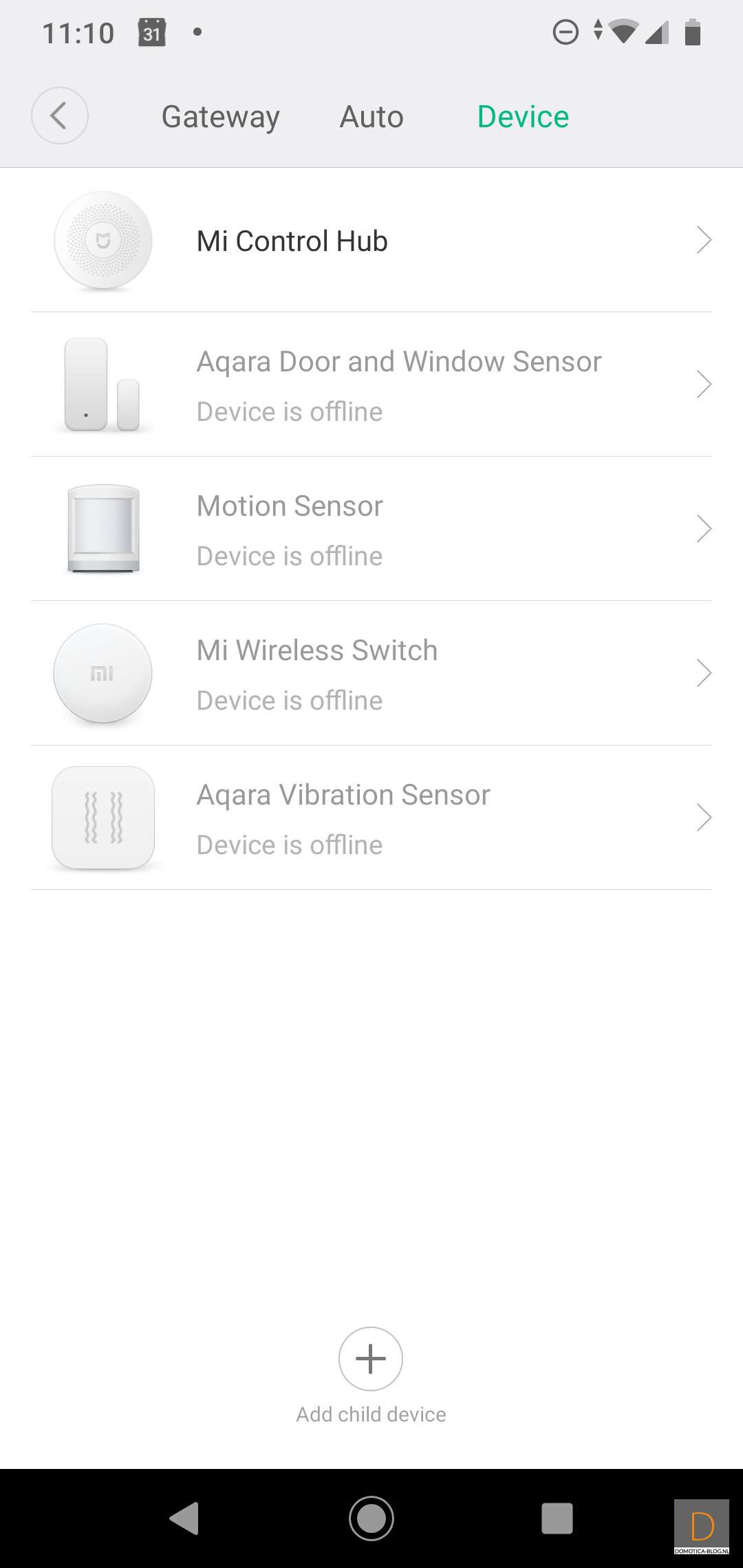743x1568 pixels.
Task: Switch to the Auto tab
Action: pyautogui.click(x=371, y=117)
